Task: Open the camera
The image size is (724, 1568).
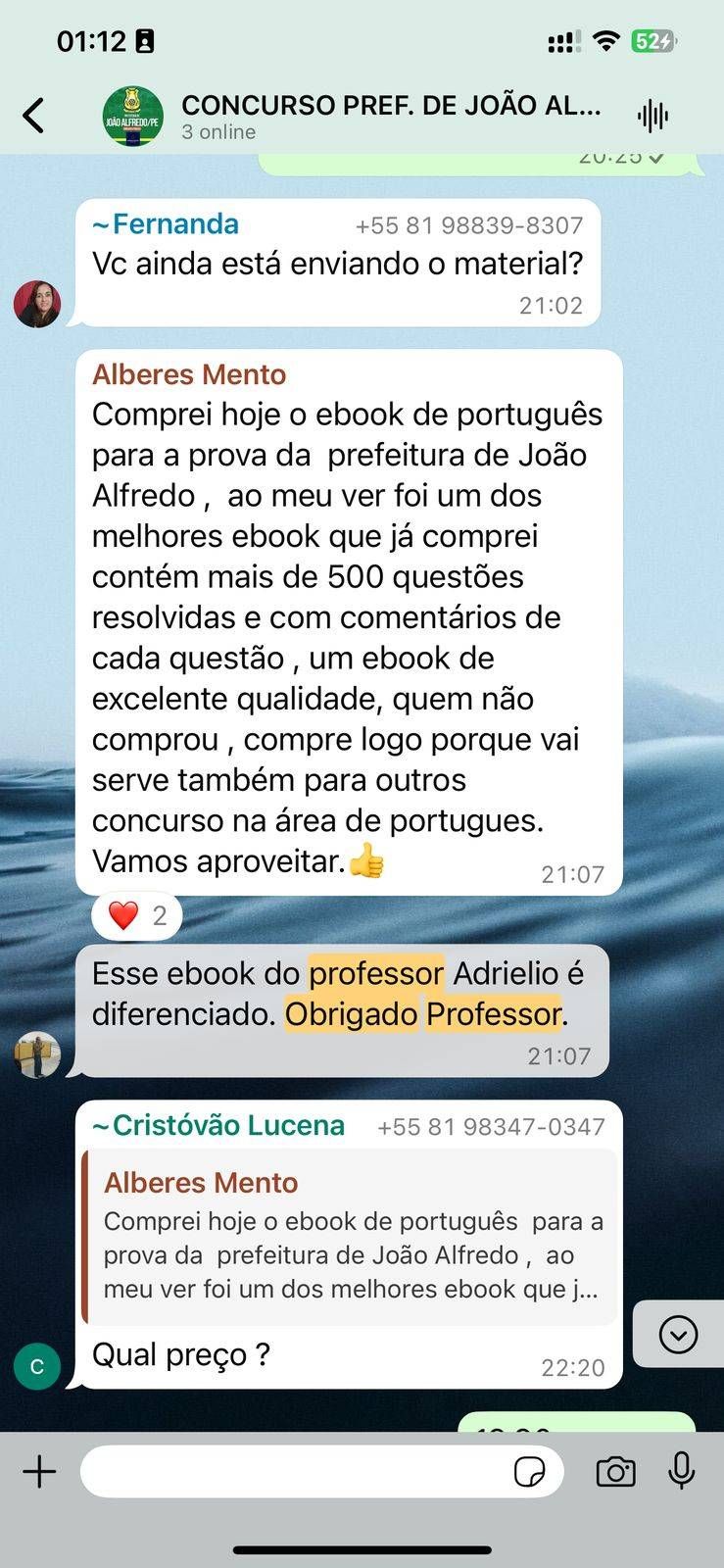Action: tap(615, 1472)
